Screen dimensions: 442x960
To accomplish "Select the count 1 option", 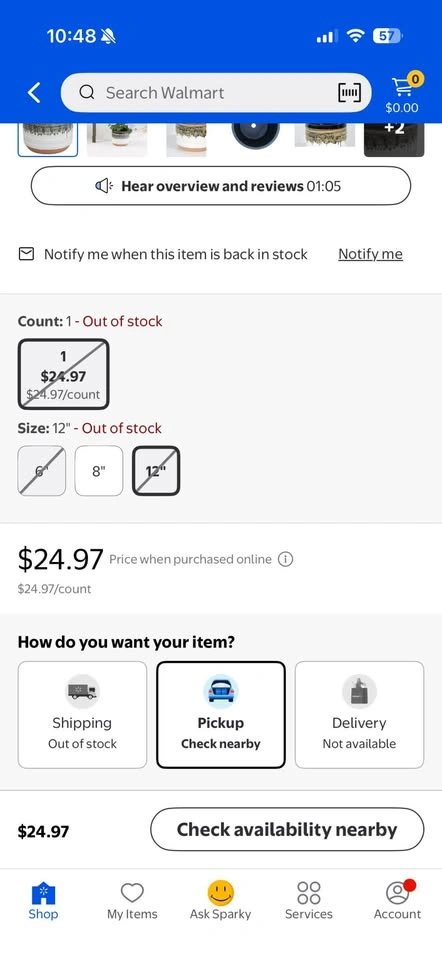I will click(x=64, y=374).
